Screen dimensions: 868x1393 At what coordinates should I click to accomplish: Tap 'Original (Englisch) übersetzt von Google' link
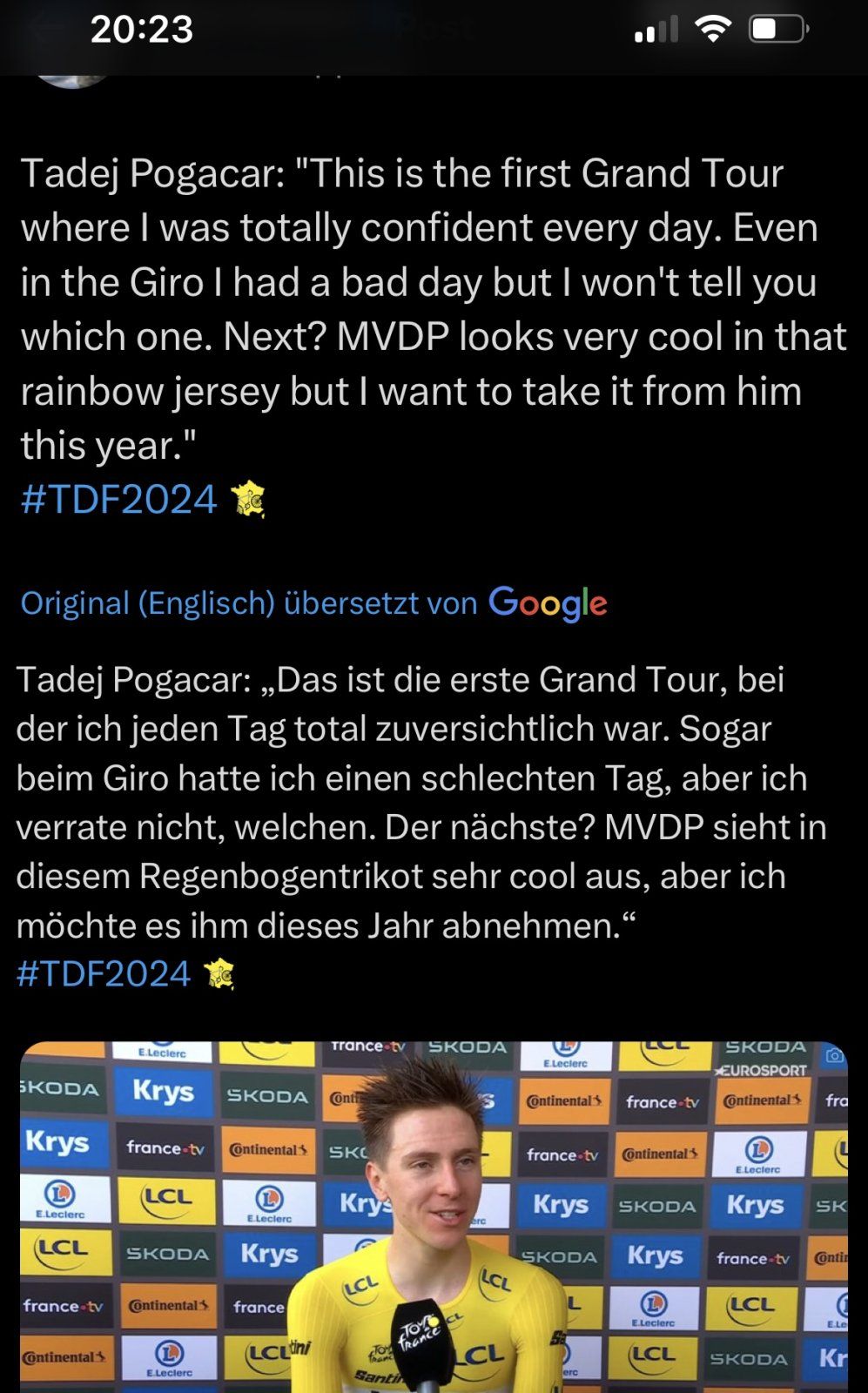coord(313,602)
